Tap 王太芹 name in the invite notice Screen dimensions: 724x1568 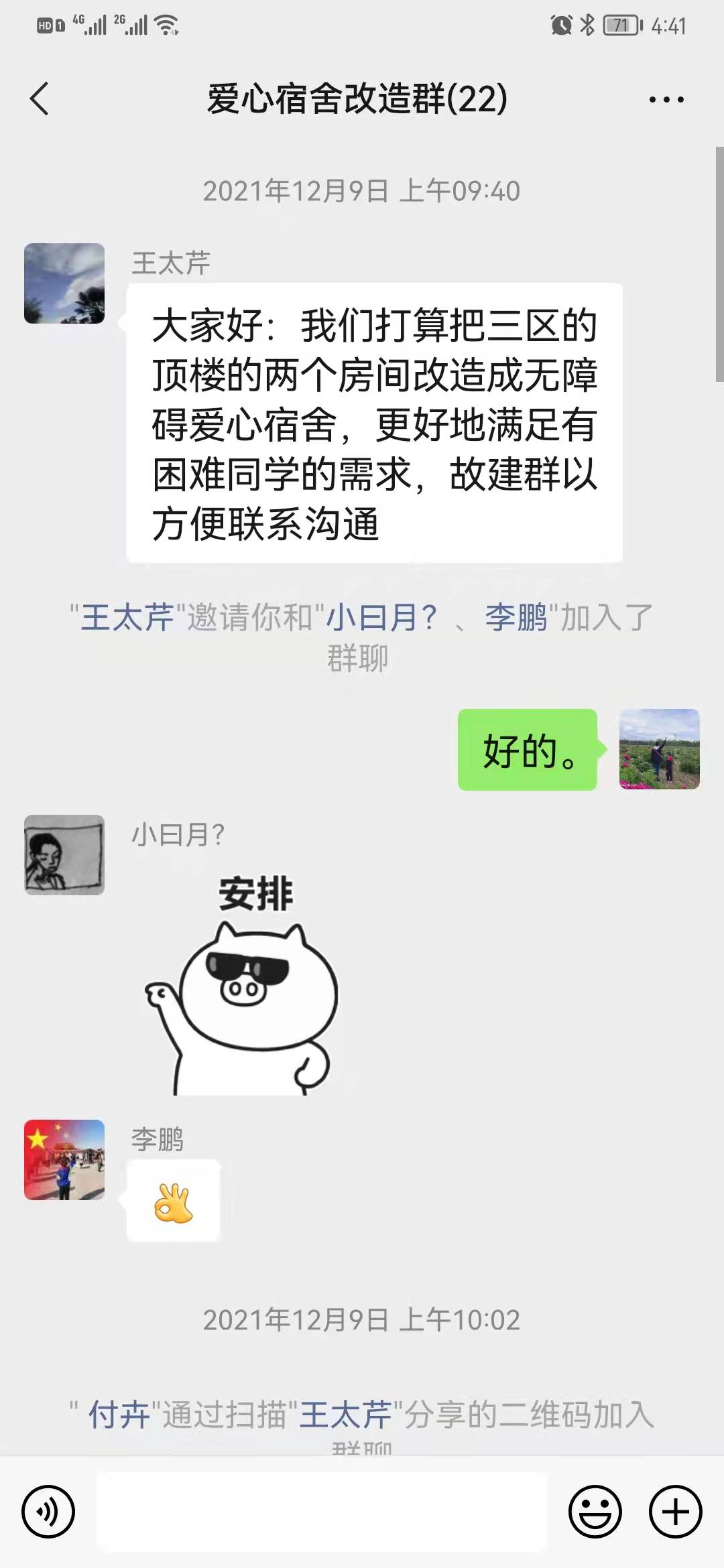pos(127,617)
